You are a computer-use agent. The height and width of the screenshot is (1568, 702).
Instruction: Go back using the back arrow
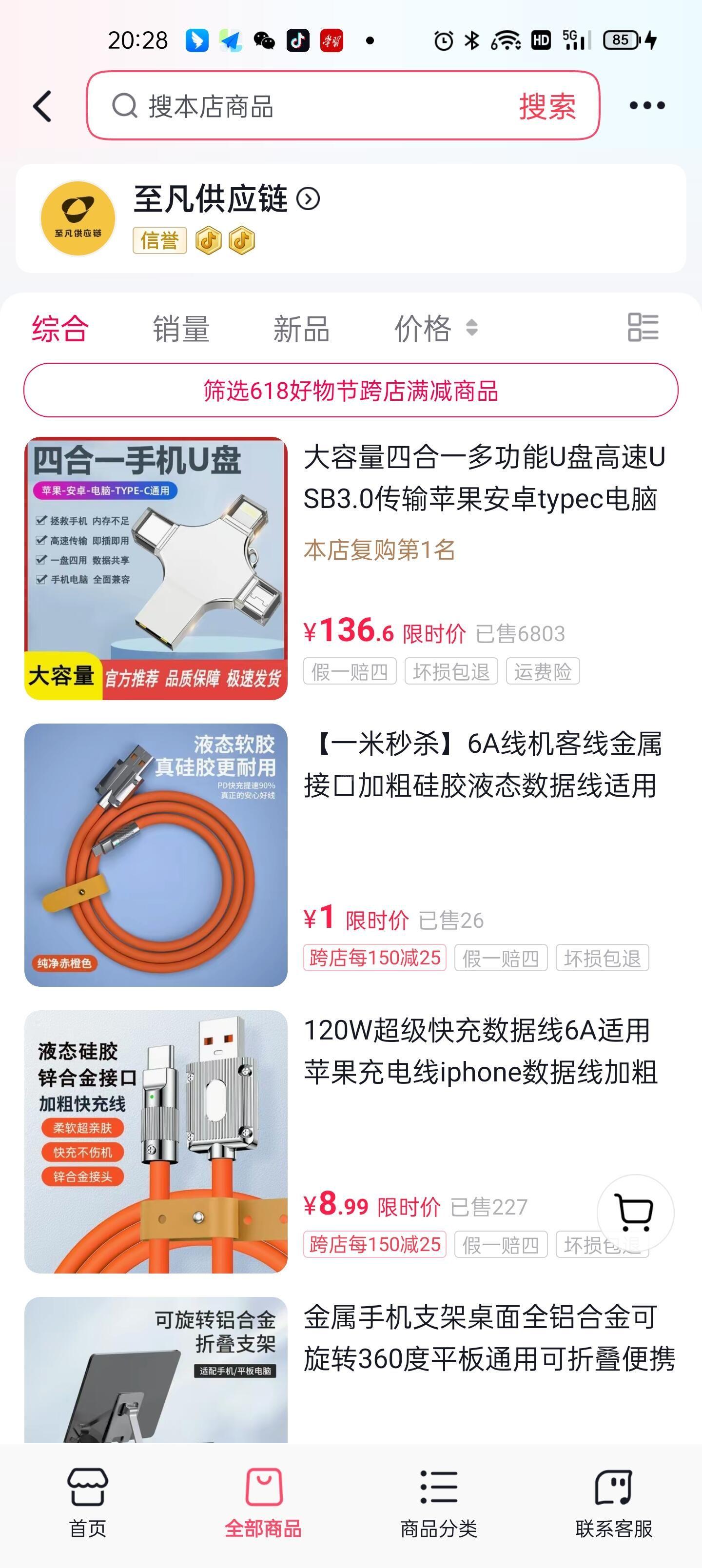[x=42, y=106]
